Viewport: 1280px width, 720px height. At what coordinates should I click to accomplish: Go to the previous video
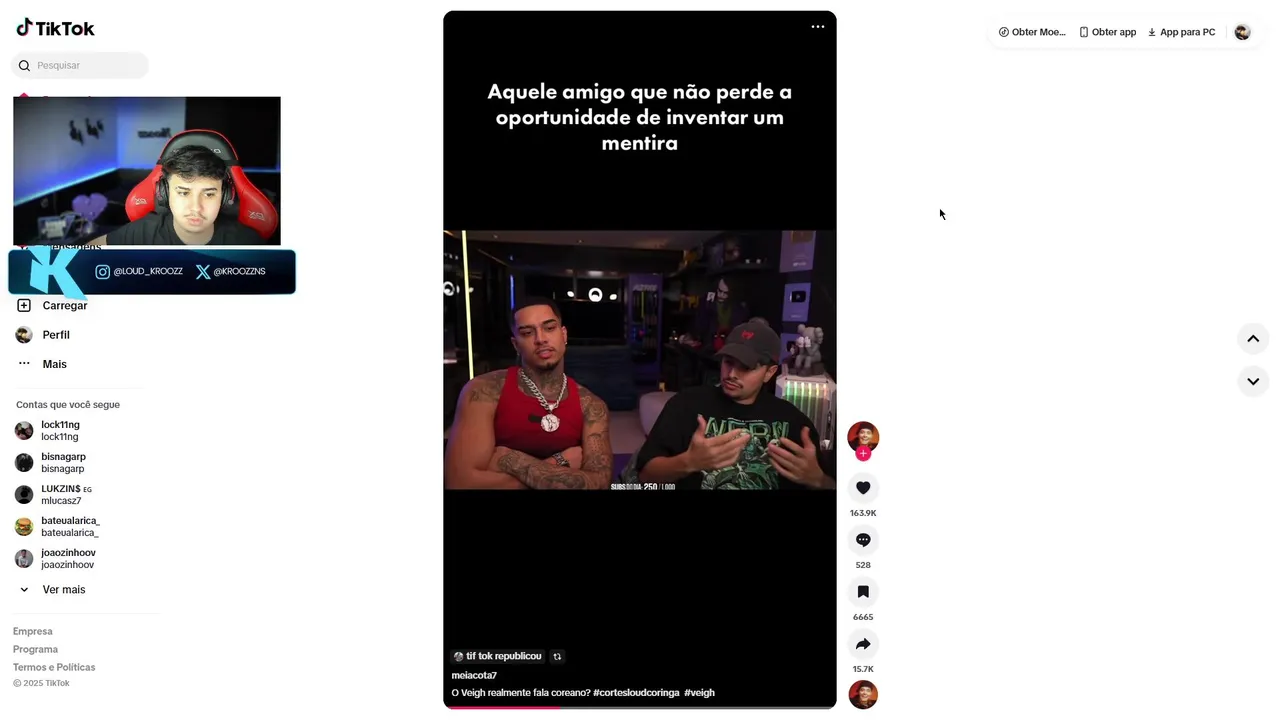pyautogui.click(x=1253, y=339)
